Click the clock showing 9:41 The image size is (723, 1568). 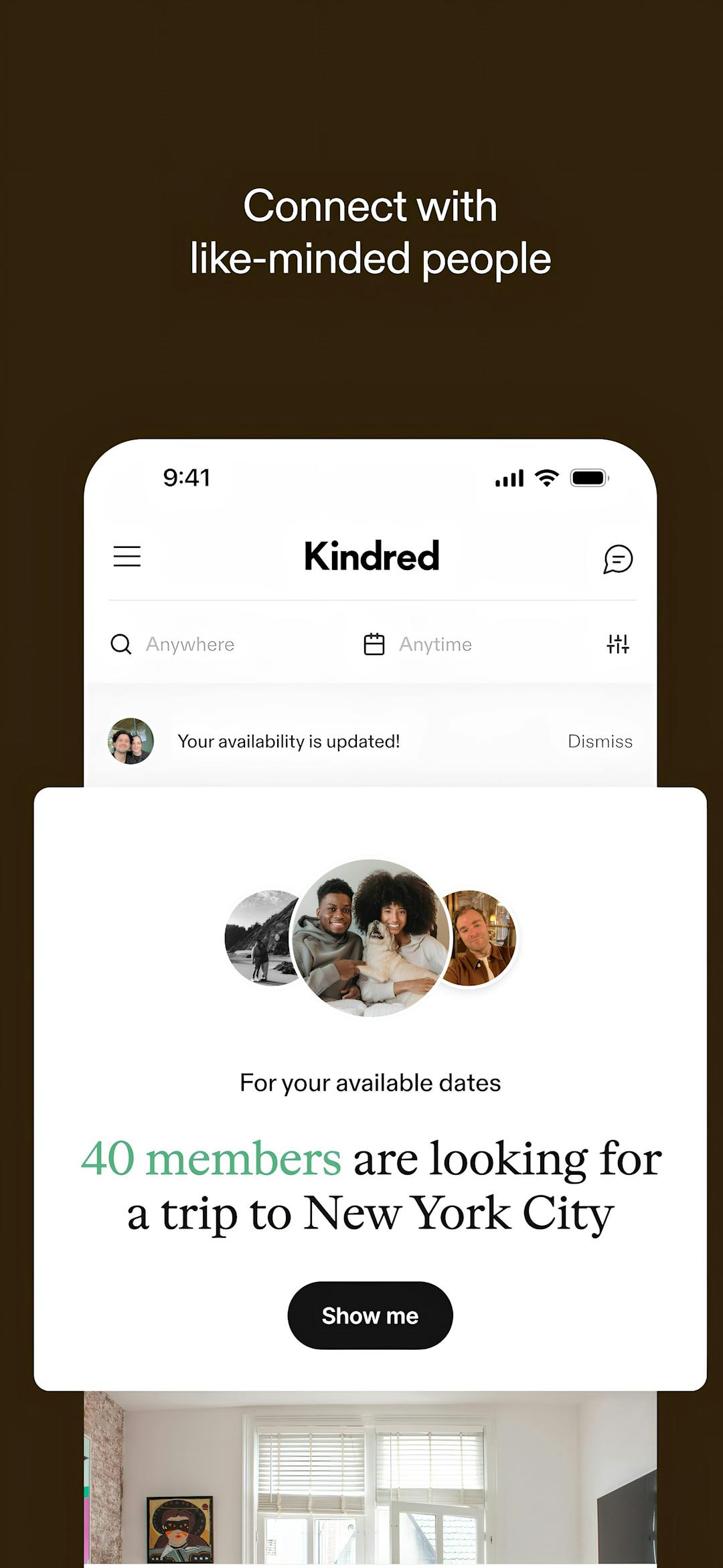click(x=187, y=477)
